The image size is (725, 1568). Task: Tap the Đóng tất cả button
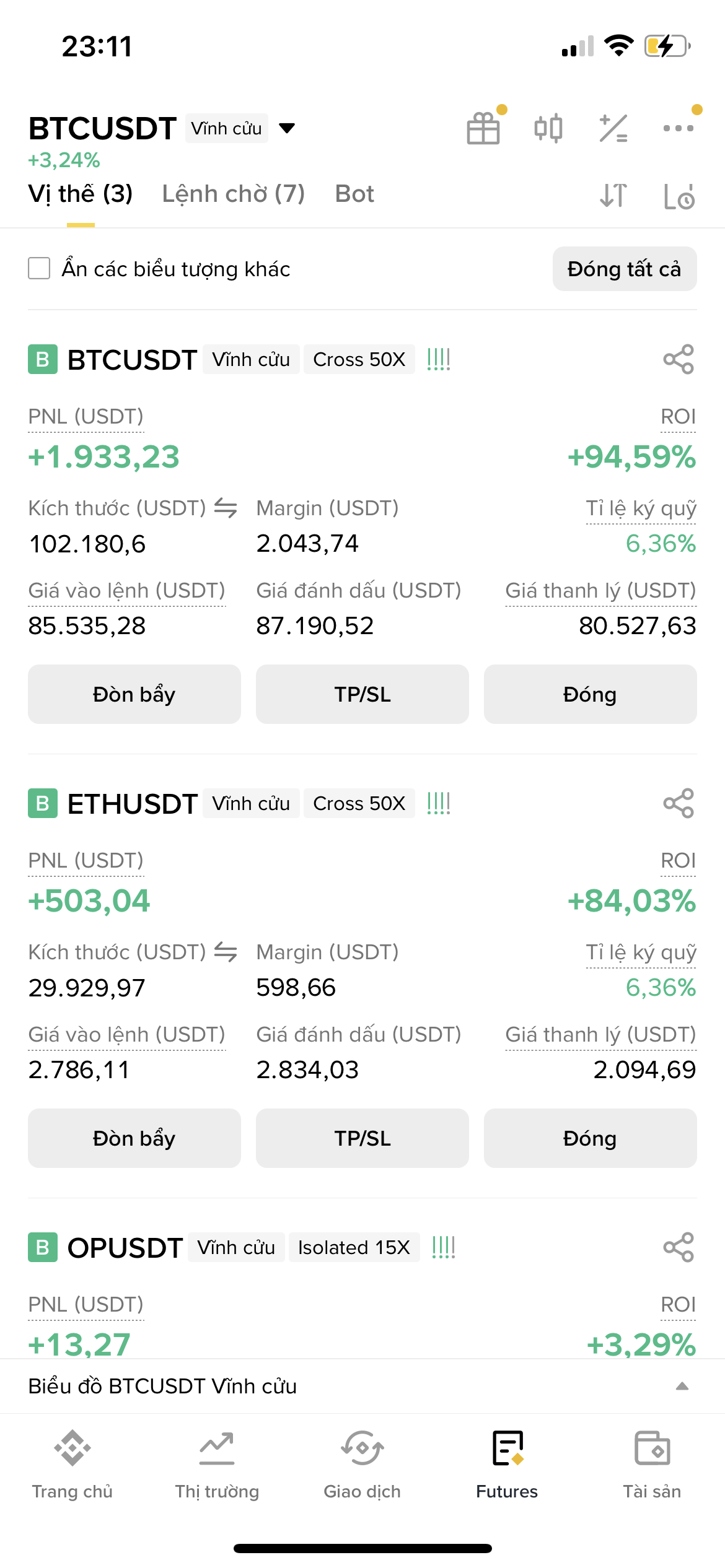[x=624, y=269]
